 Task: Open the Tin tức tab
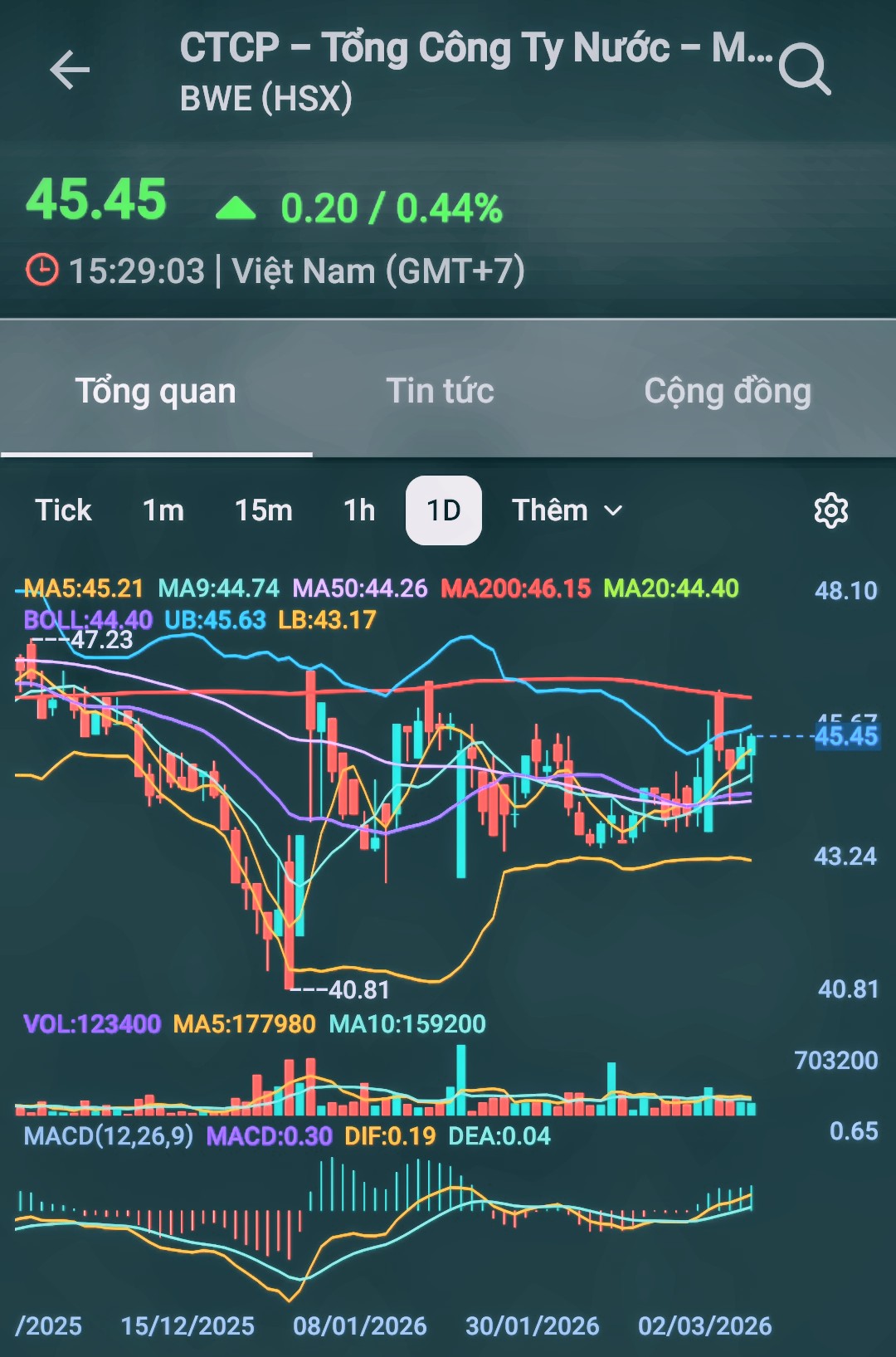[440, 391]
